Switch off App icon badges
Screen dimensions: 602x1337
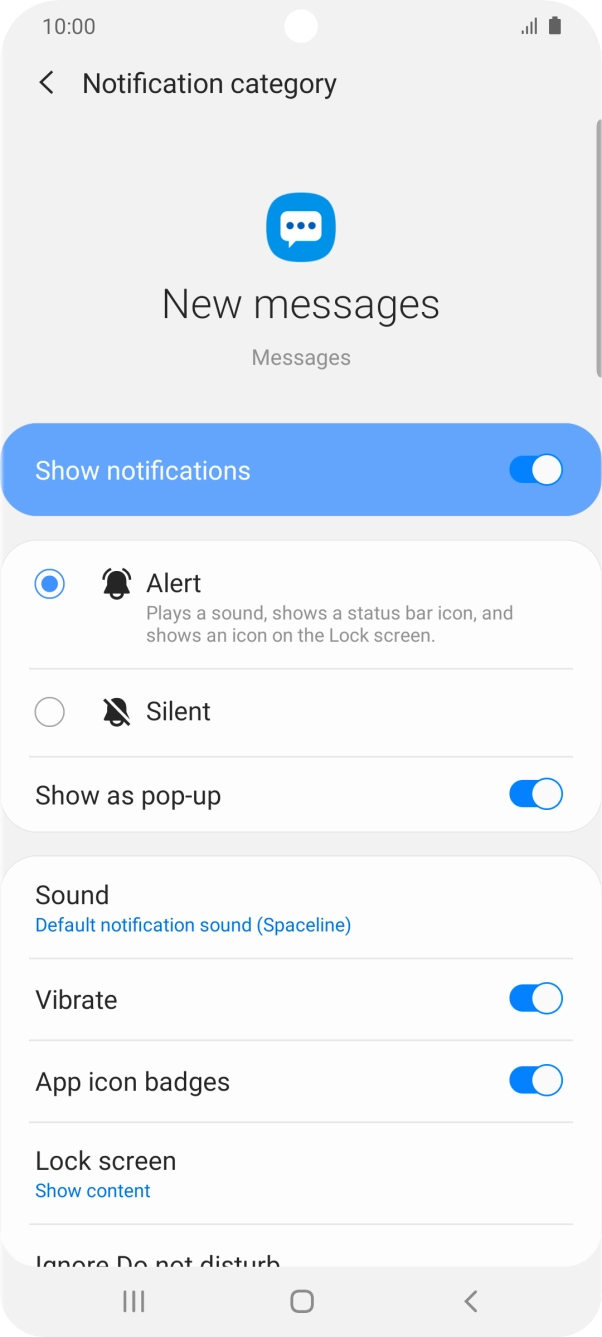[535, 1081]
